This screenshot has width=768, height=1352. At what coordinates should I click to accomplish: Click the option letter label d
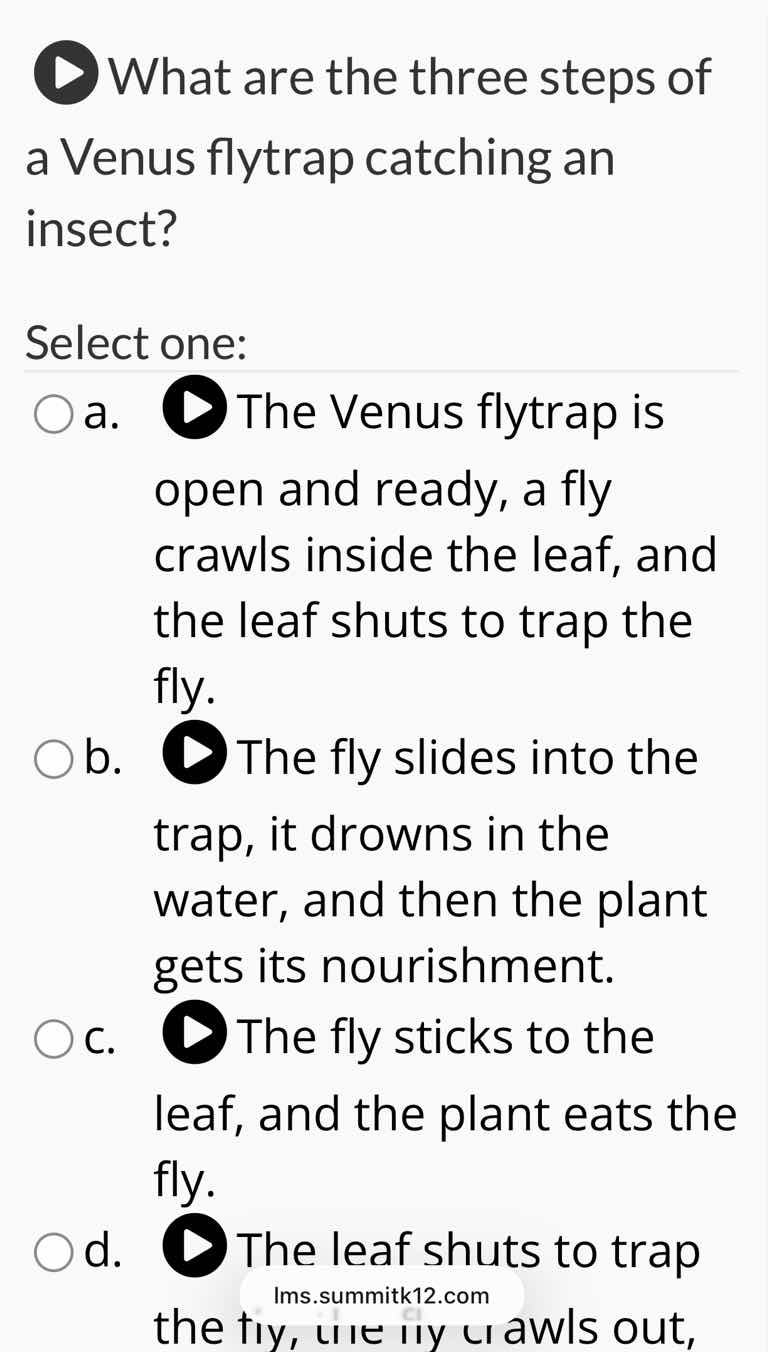[x=104, y=1250]
